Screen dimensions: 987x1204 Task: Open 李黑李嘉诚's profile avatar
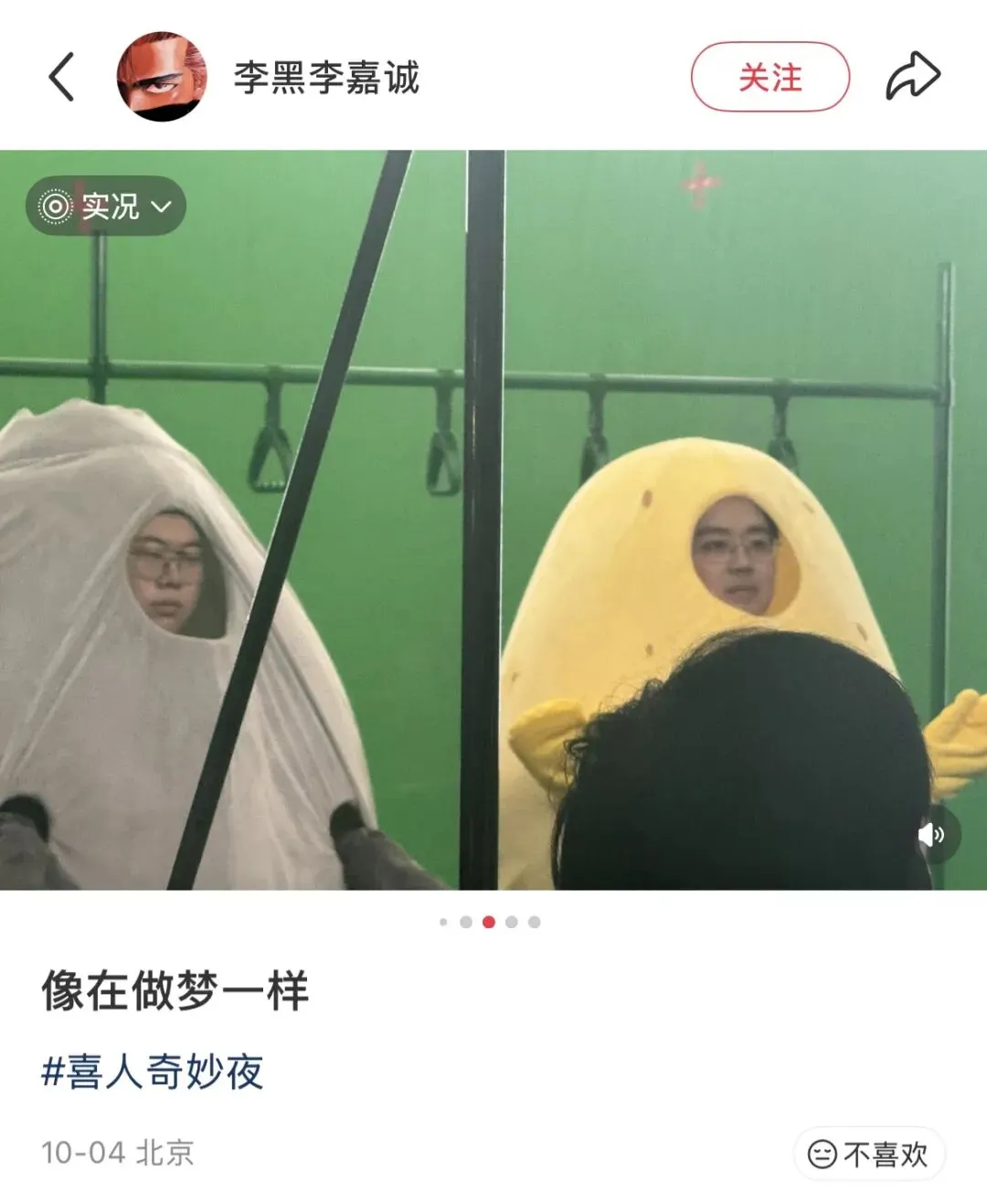click(x=162, y=77)
